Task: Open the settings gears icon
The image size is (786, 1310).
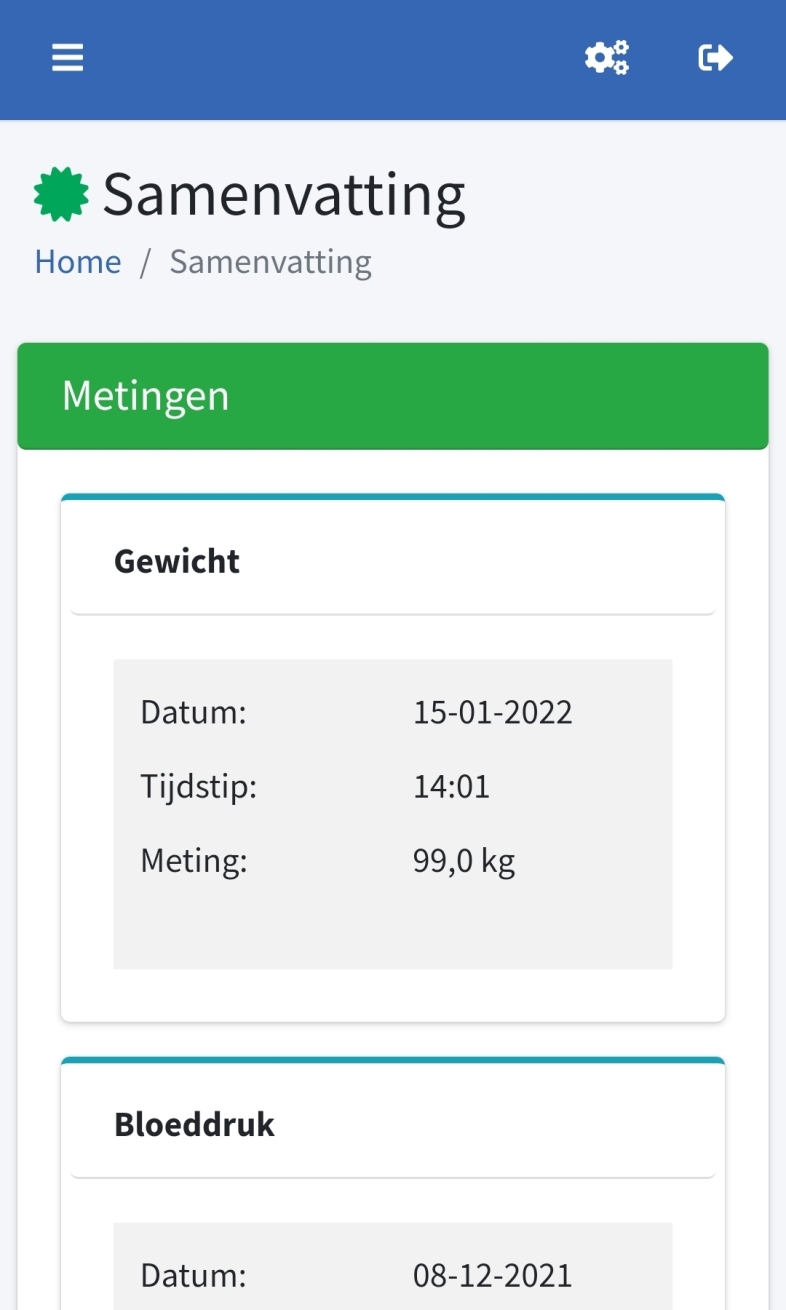Action: [607, 58]
